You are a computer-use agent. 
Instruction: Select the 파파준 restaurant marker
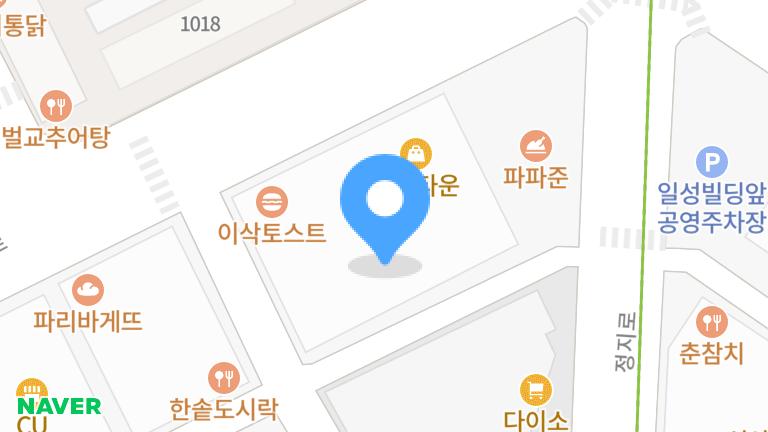click(x=537, y=148)
